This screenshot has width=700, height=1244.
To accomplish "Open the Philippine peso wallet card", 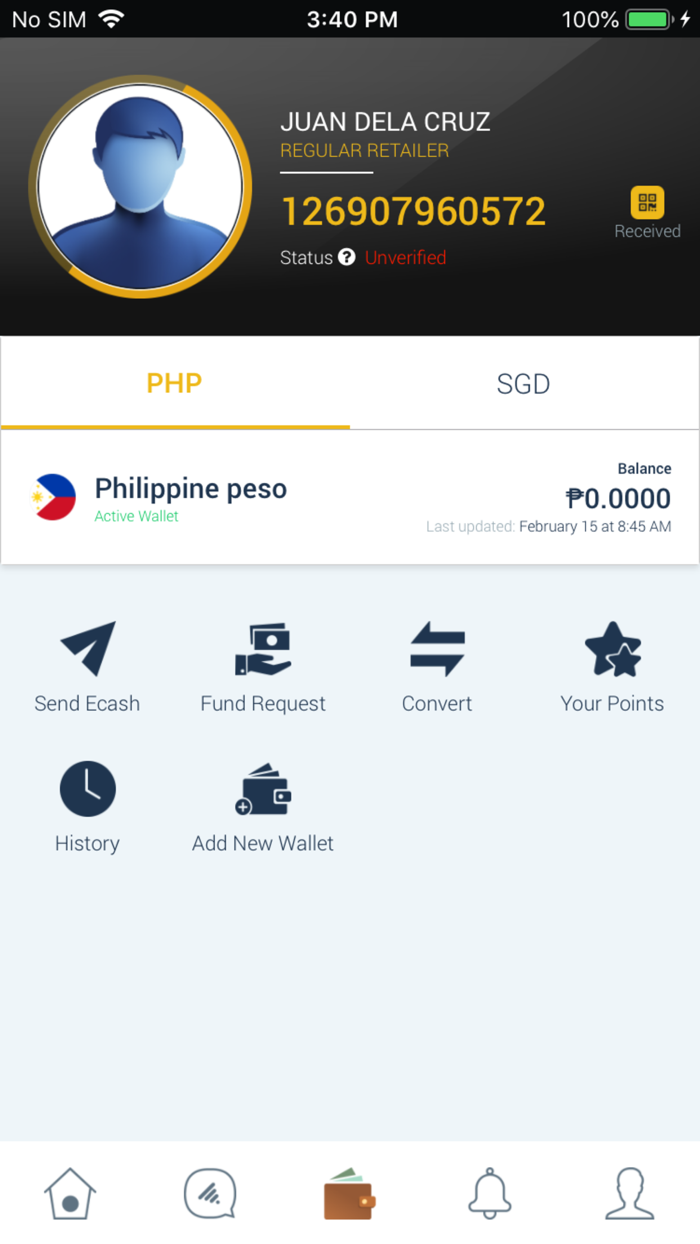I will point(350,497).
